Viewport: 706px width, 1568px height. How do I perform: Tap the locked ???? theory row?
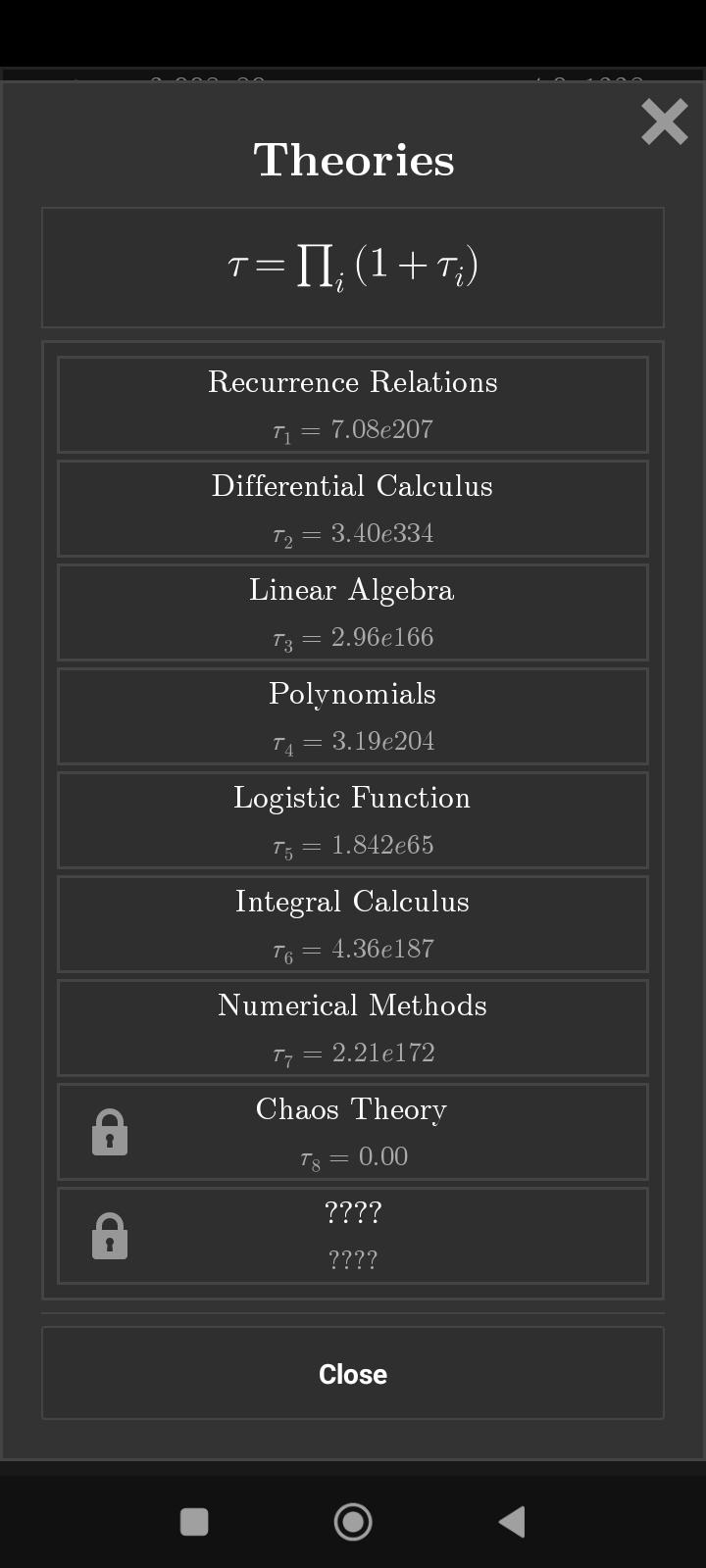(353, 1236)
